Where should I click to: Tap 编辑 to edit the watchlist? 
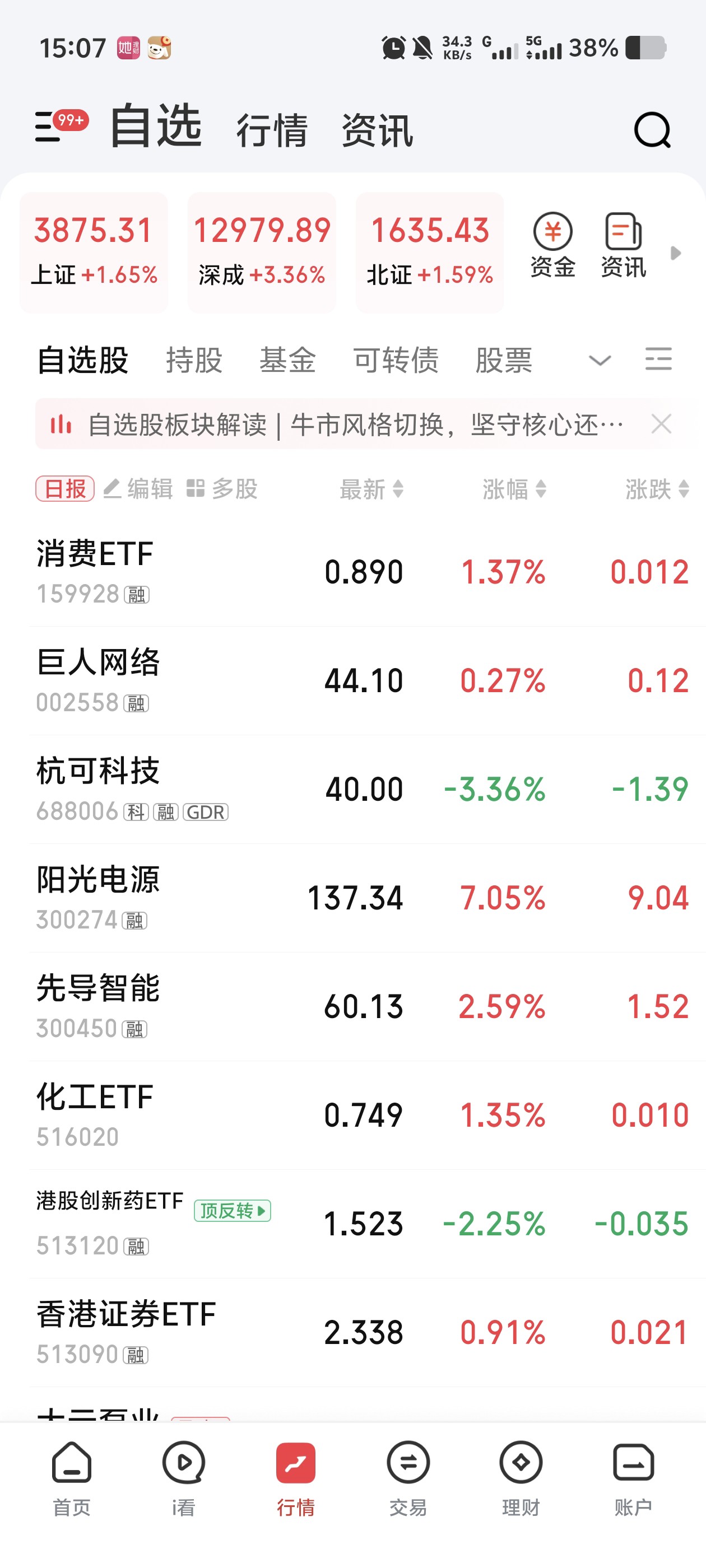[138, 488]
